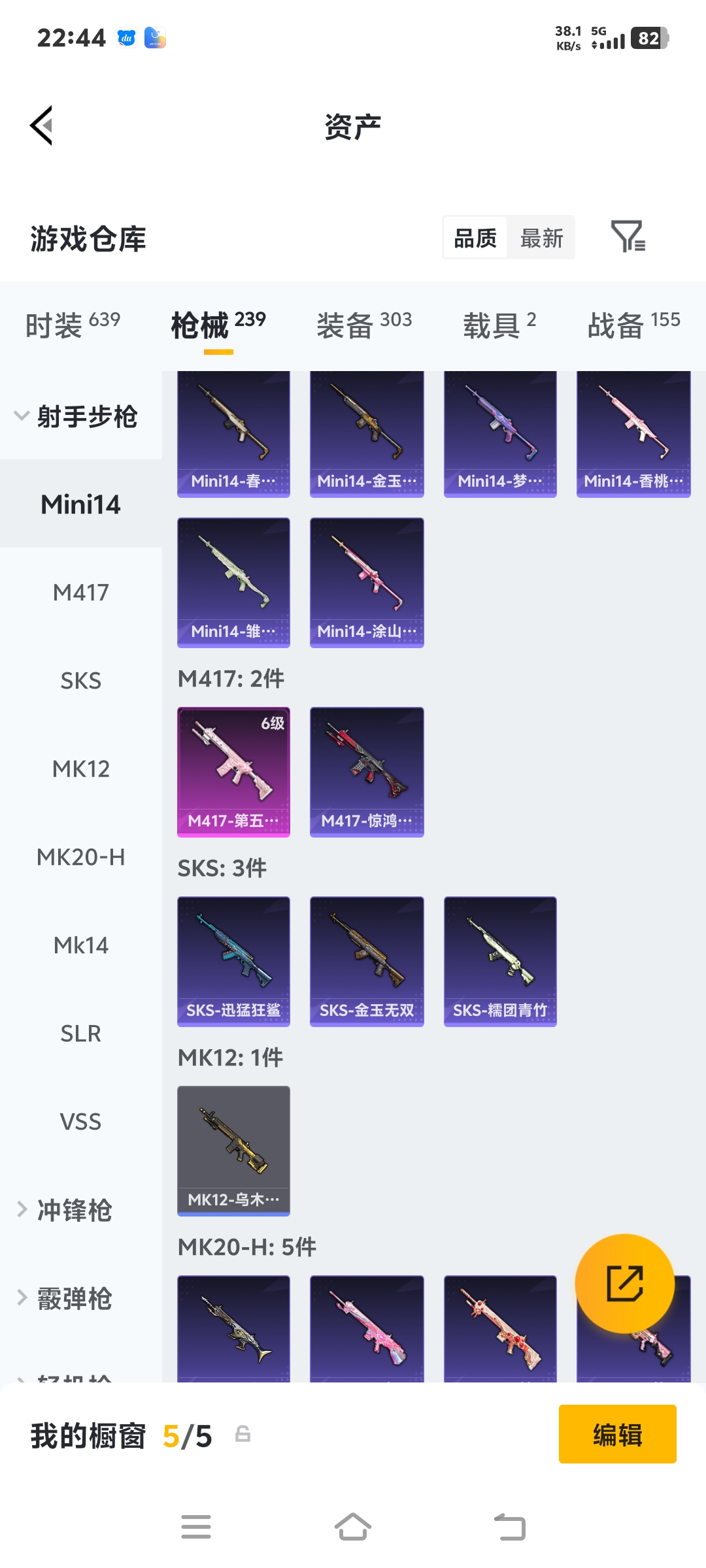Open the level 6 M417-第五 skin tile
Screen dimensions: 706x1568
click(233, 772)
